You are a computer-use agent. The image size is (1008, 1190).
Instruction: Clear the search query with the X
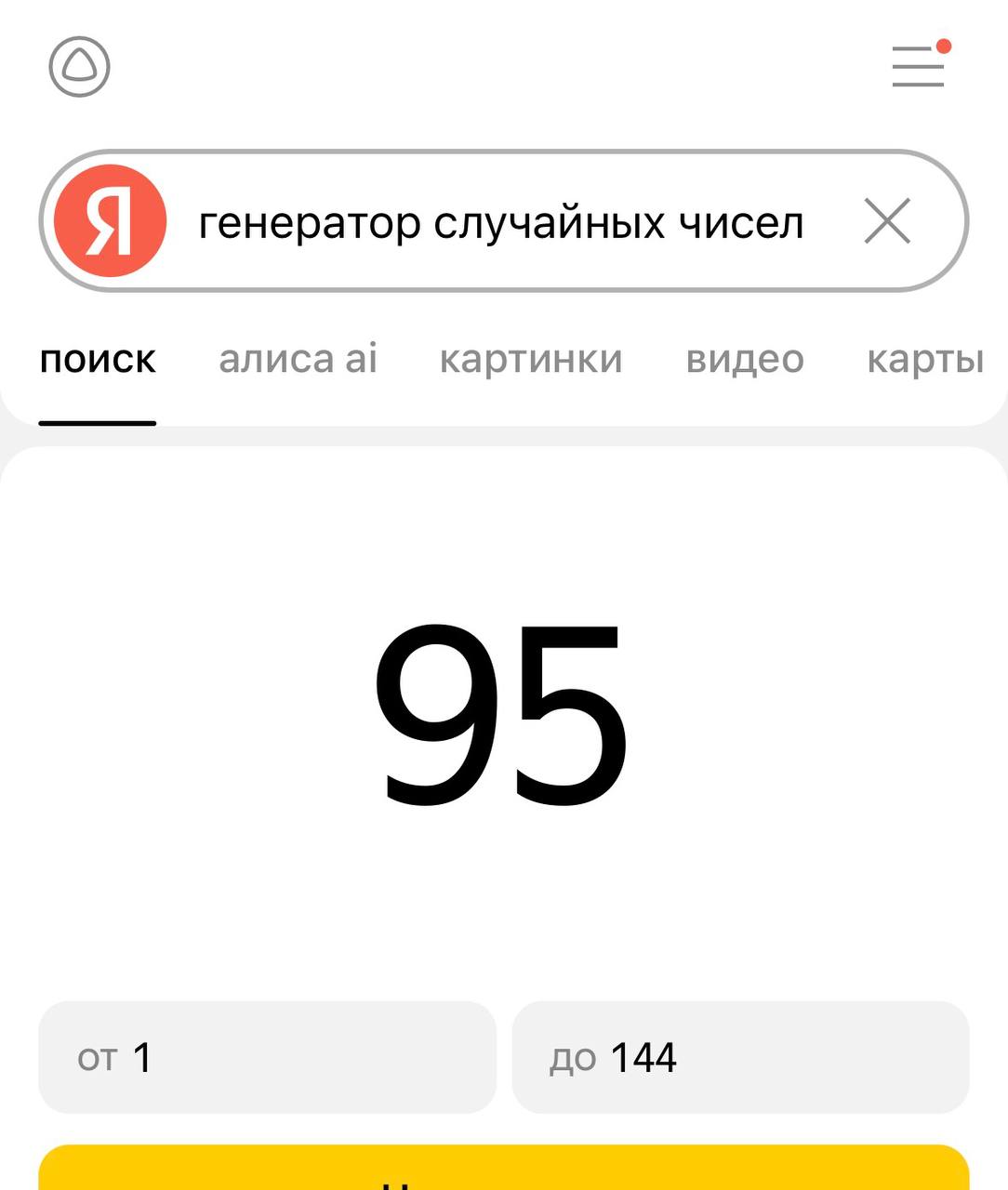(x=887, y=221)
